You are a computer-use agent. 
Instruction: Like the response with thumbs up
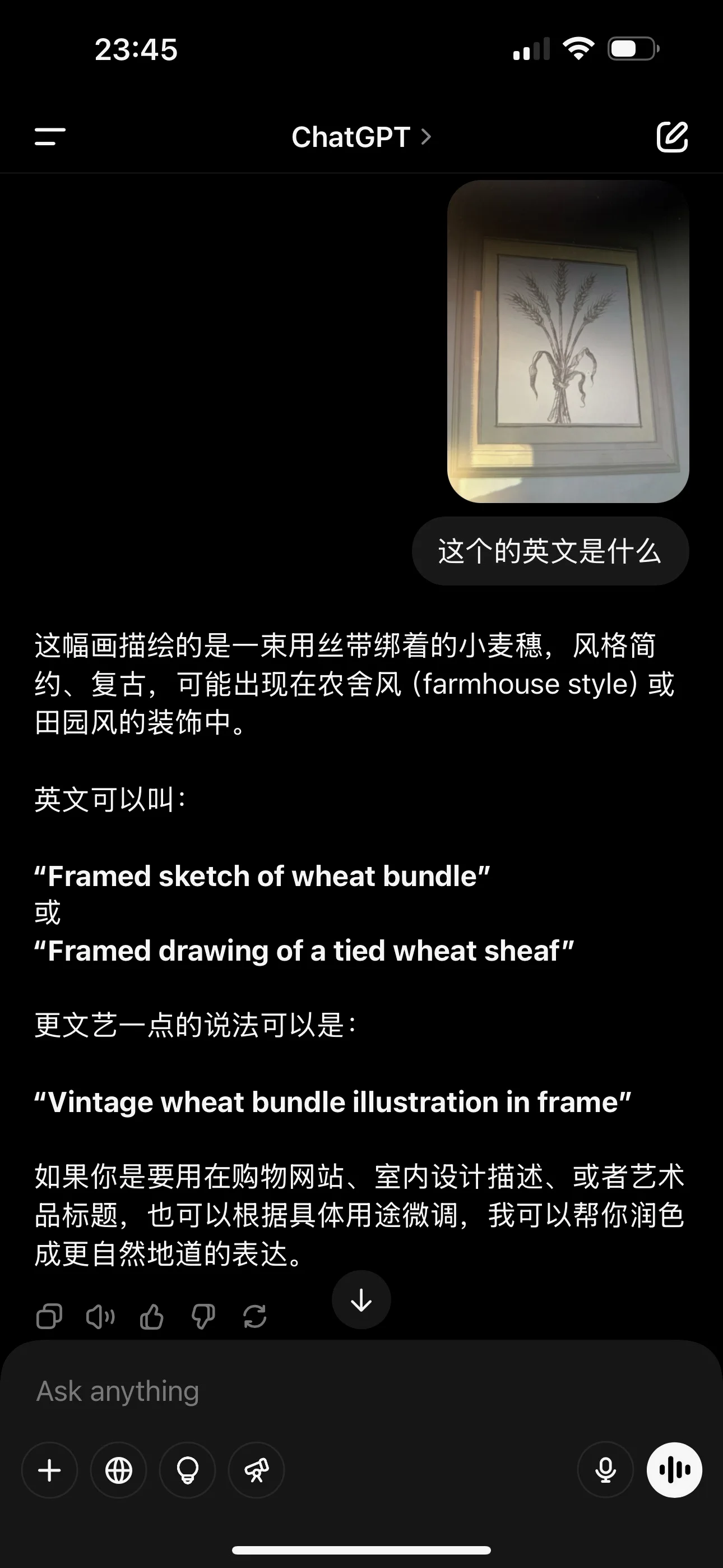pyautogui.click(x=151, y=1316)
